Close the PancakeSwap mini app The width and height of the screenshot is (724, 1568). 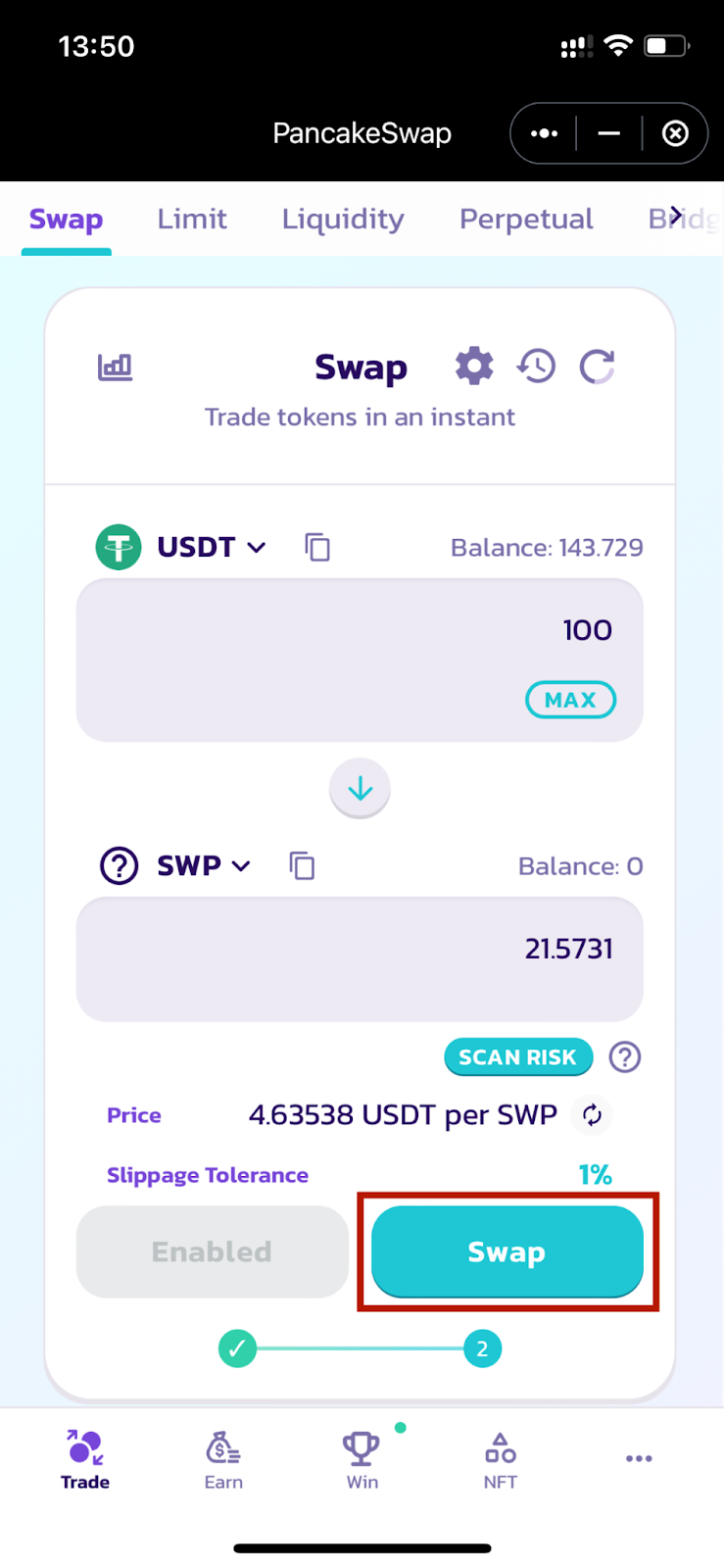tap(675, 133)
